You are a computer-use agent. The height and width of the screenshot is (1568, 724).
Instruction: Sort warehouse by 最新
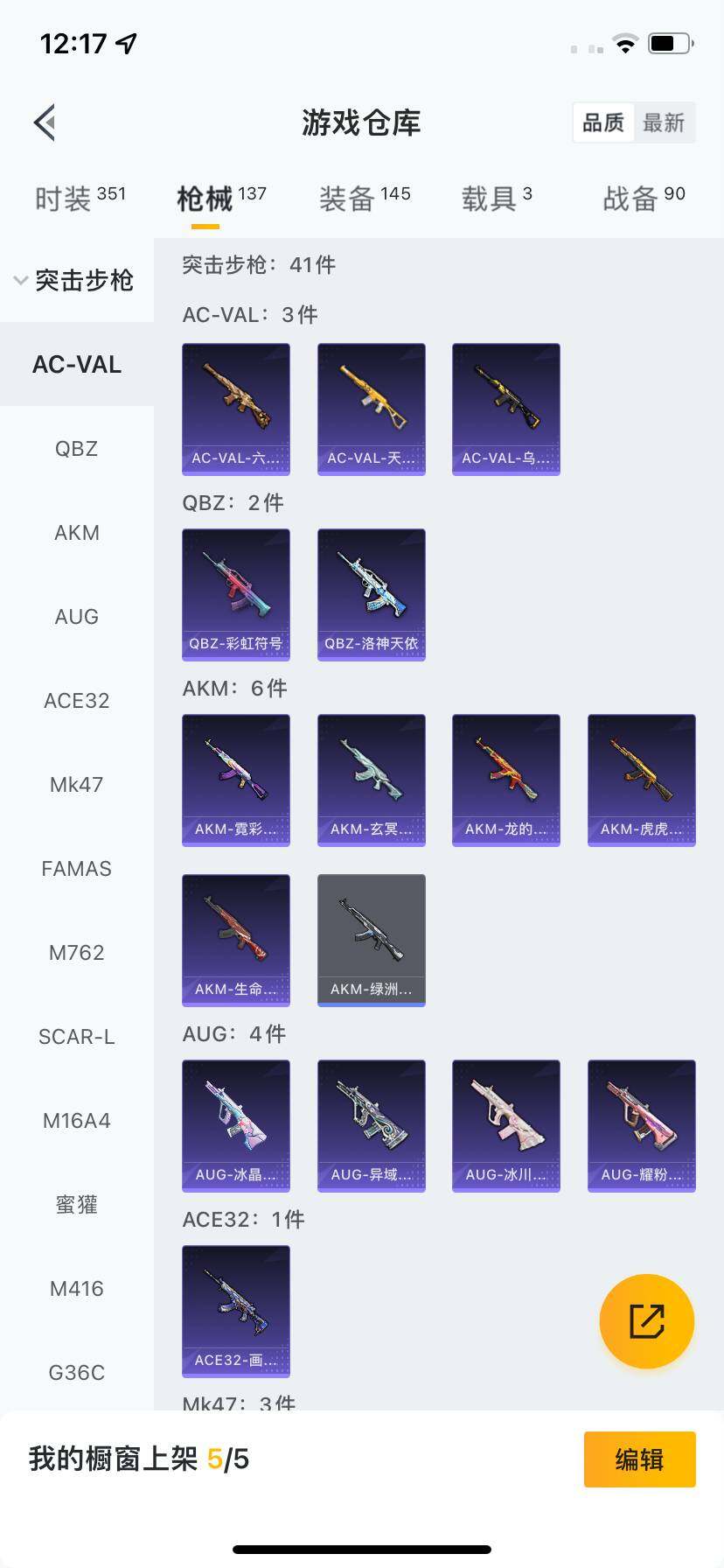[664, 122]
